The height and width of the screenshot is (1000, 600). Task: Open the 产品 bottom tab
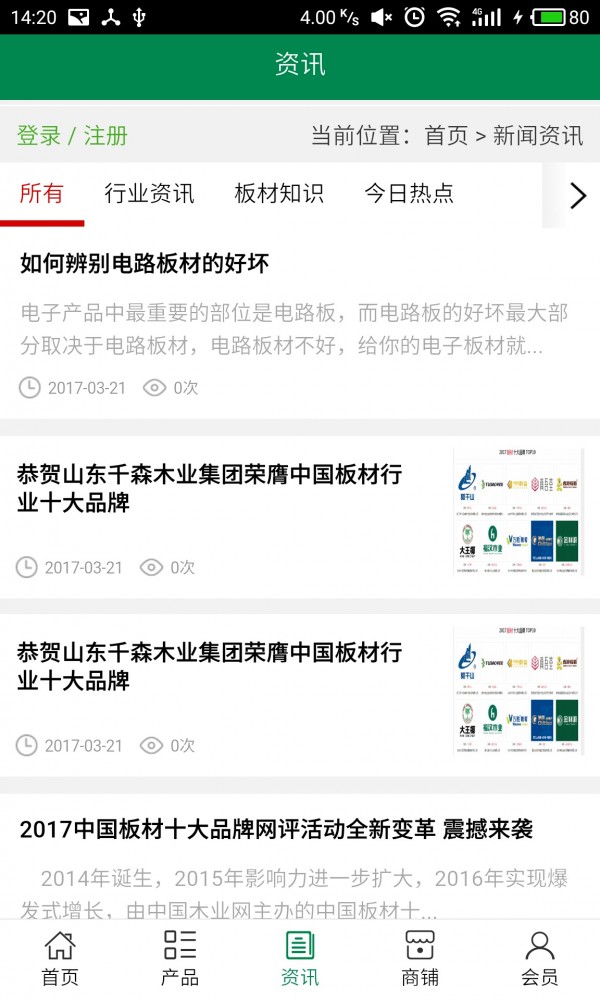[x=180, y=959]
